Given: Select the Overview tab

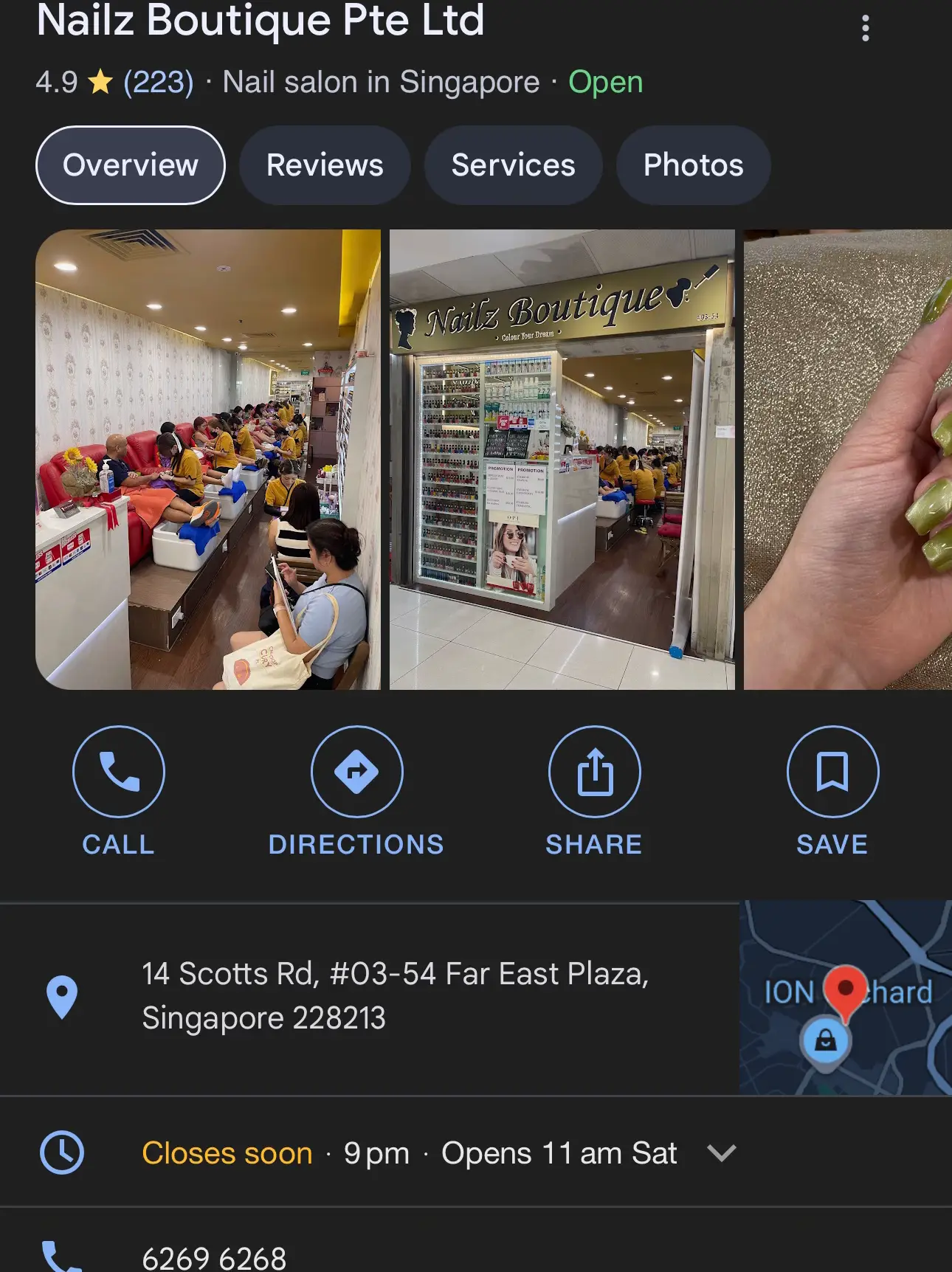Looking at the screenshot, I should (x=131, y=165).
